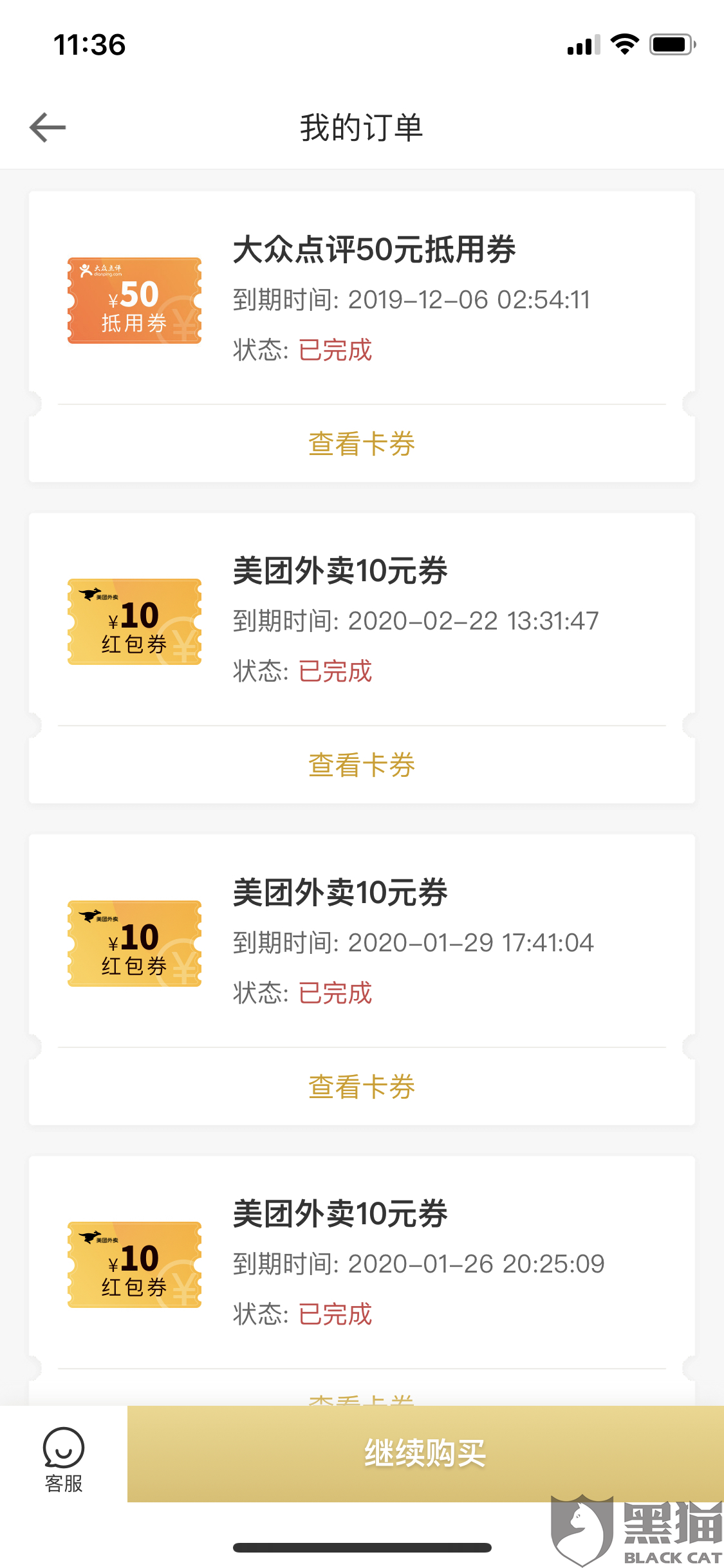Go back from 我的订单 page

(48, 127)
